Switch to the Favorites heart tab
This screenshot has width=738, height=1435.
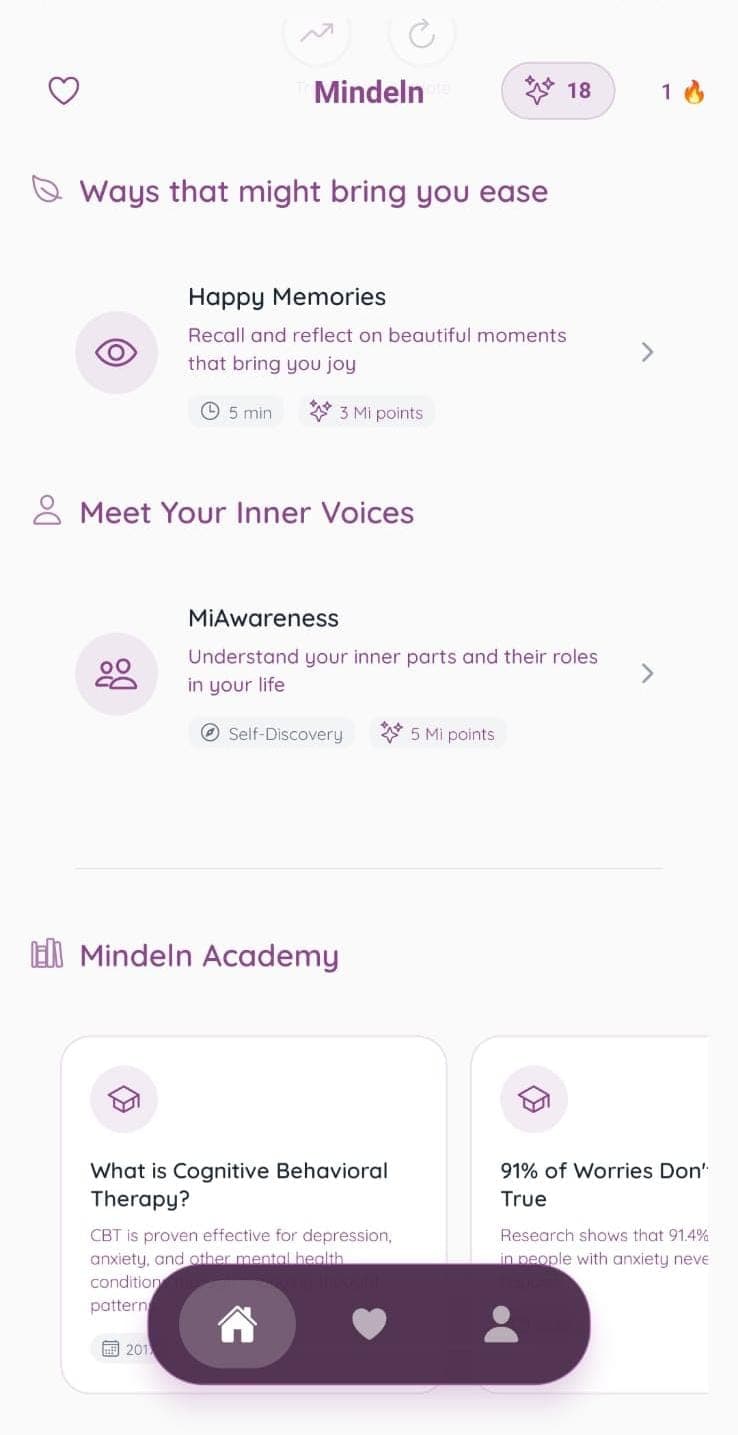[x=369, y=1323]
